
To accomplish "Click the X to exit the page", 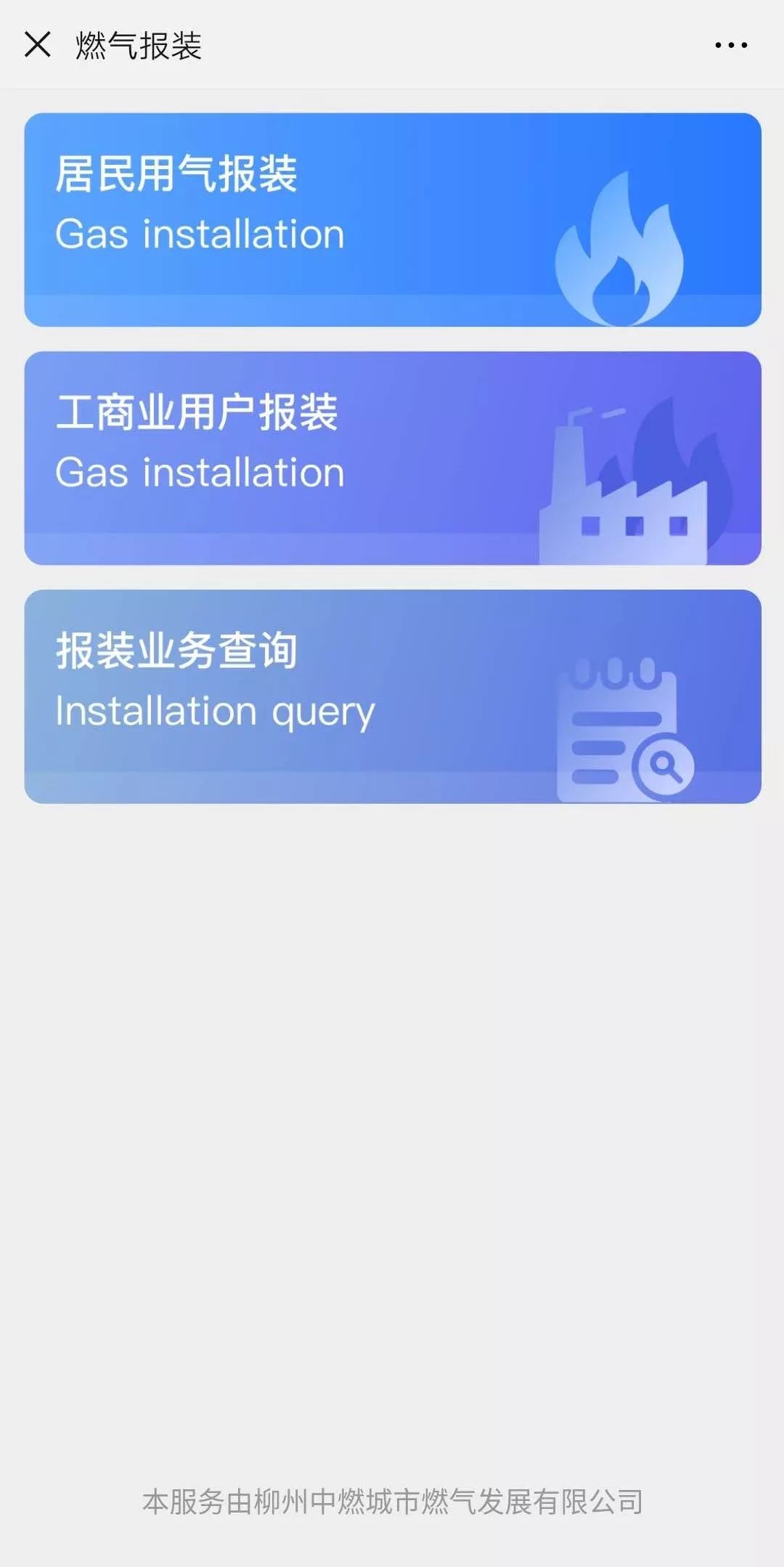I will tap(36, 44).
